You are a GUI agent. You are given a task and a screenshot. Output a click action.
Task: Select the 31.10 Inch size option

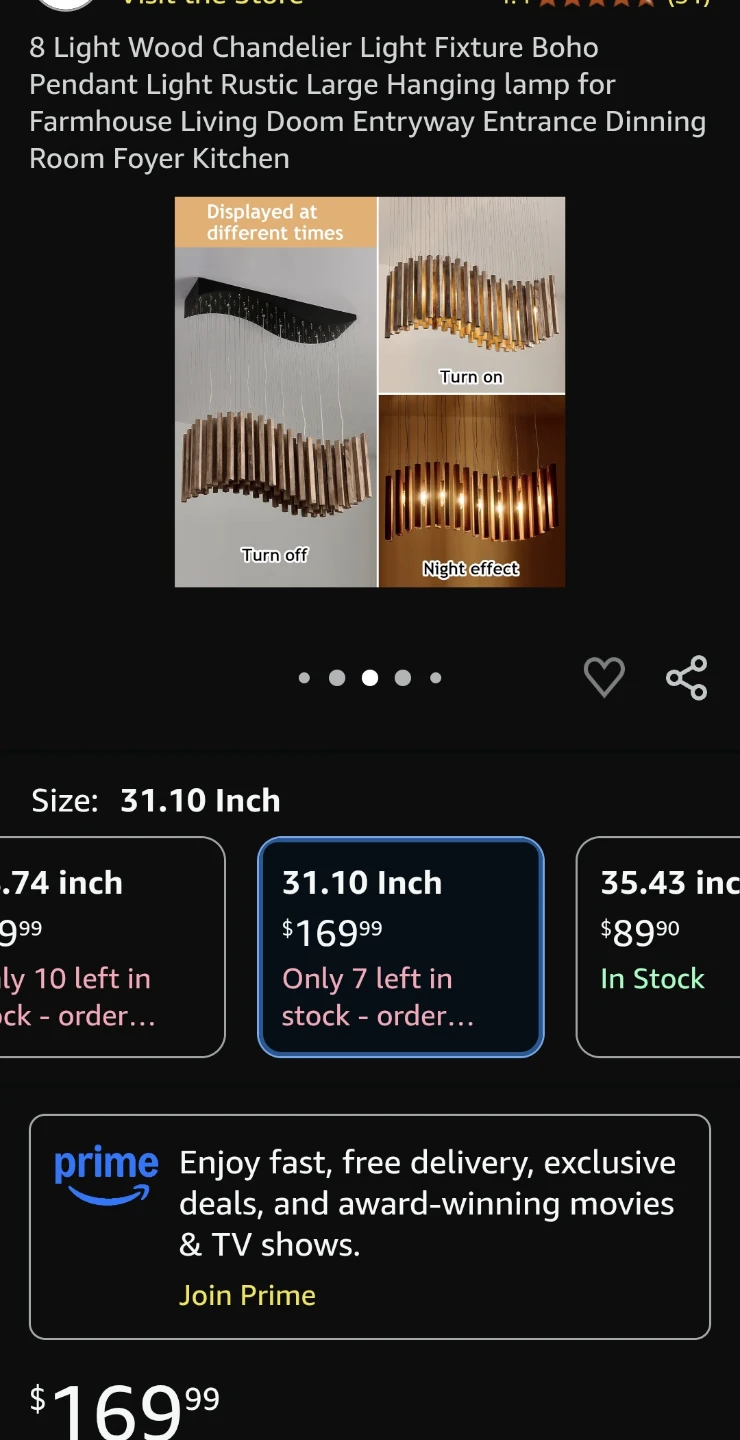[x=401, y=947]
